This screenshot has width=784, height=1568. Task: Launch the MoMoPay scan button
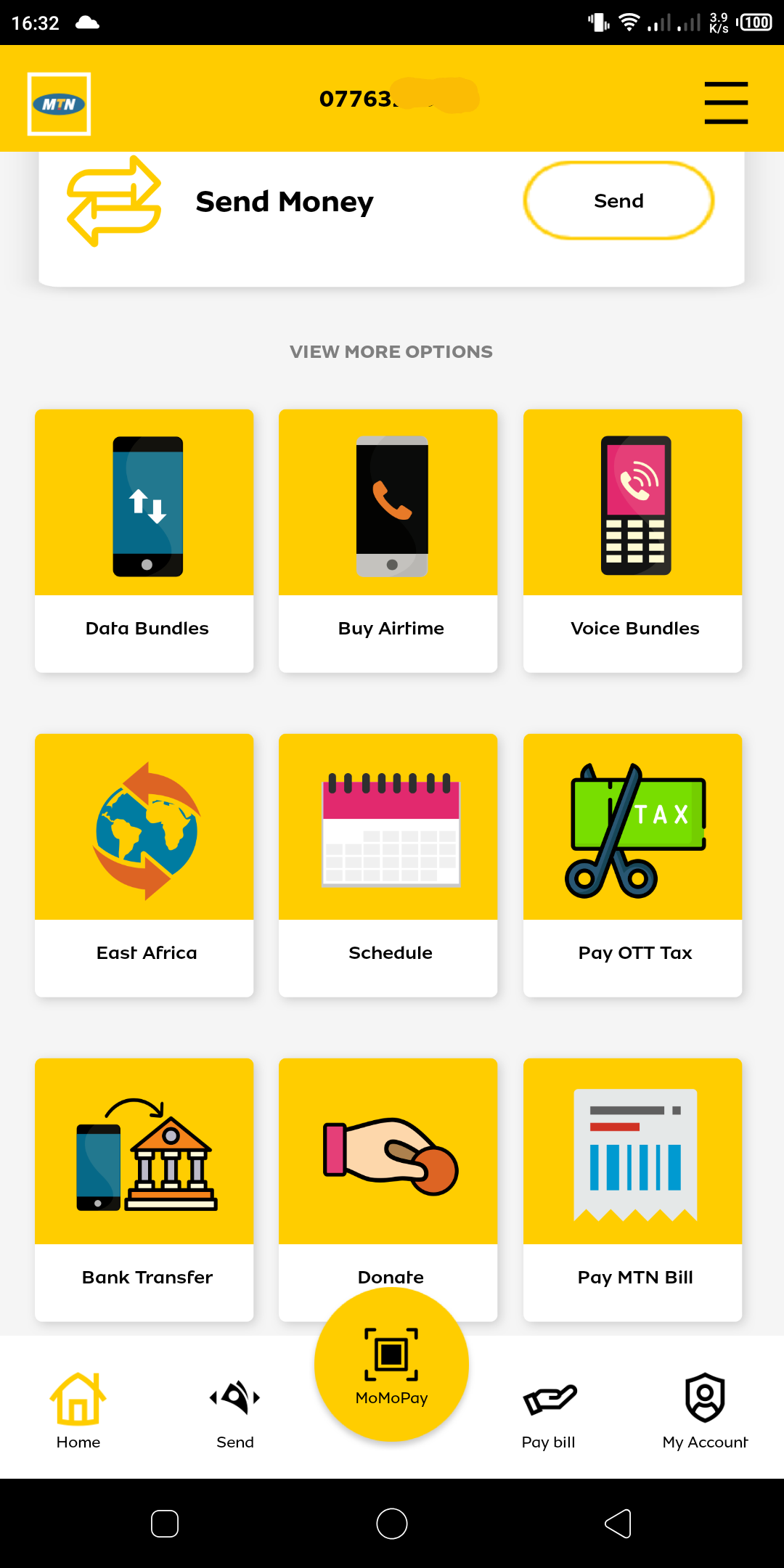(391, 1365)
